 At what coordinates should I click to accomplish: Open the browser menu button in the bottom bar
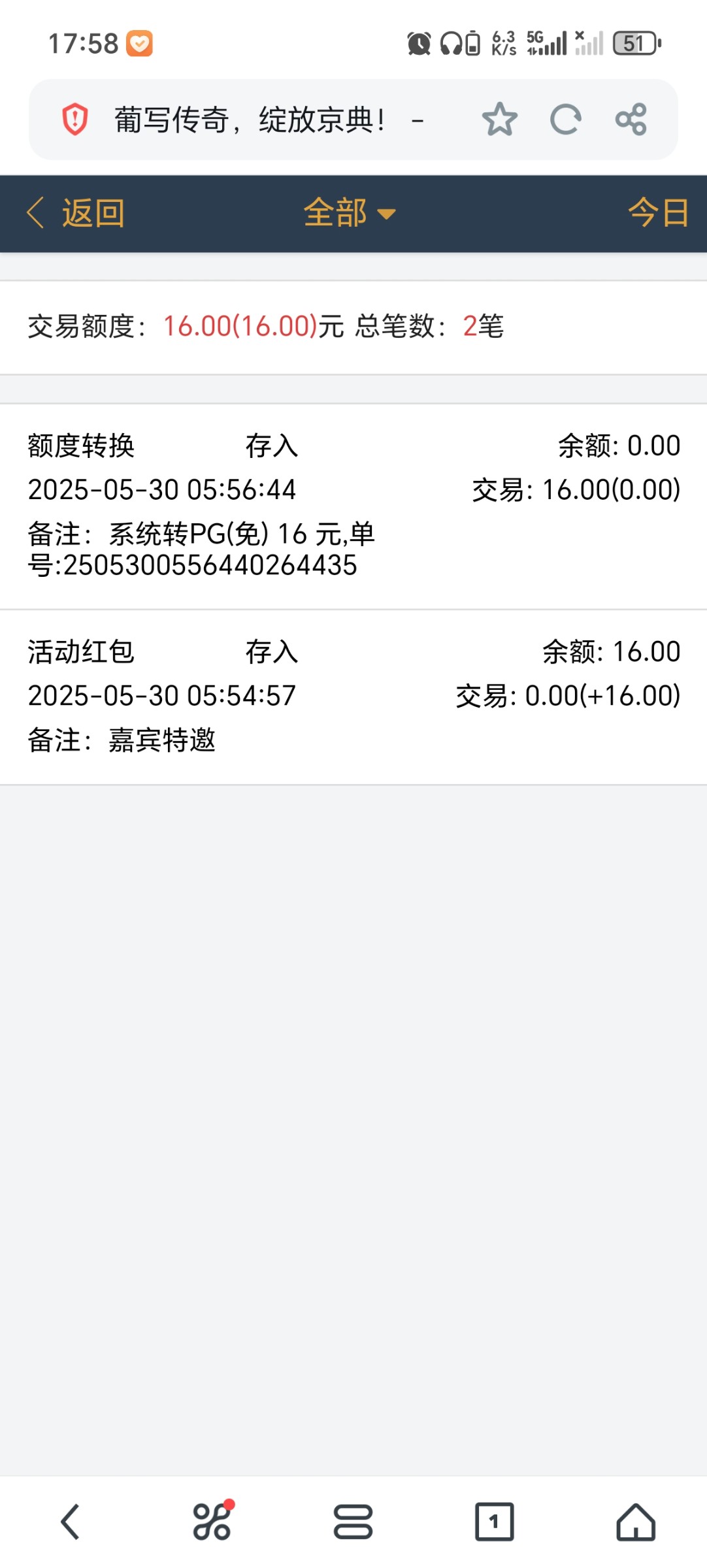pos(353,1522)
